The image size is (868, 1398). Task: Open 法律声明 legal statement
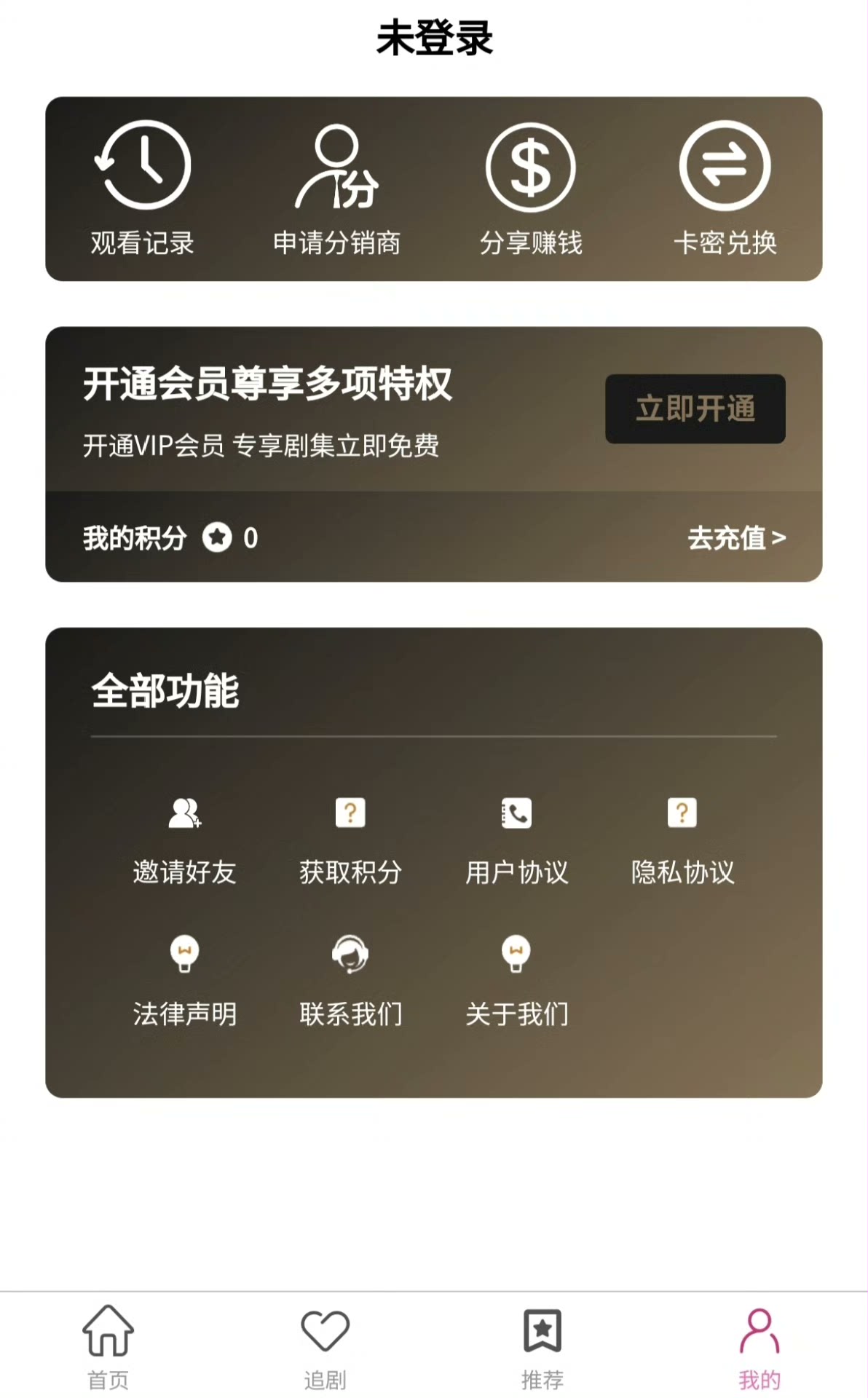tap(184, 980)
